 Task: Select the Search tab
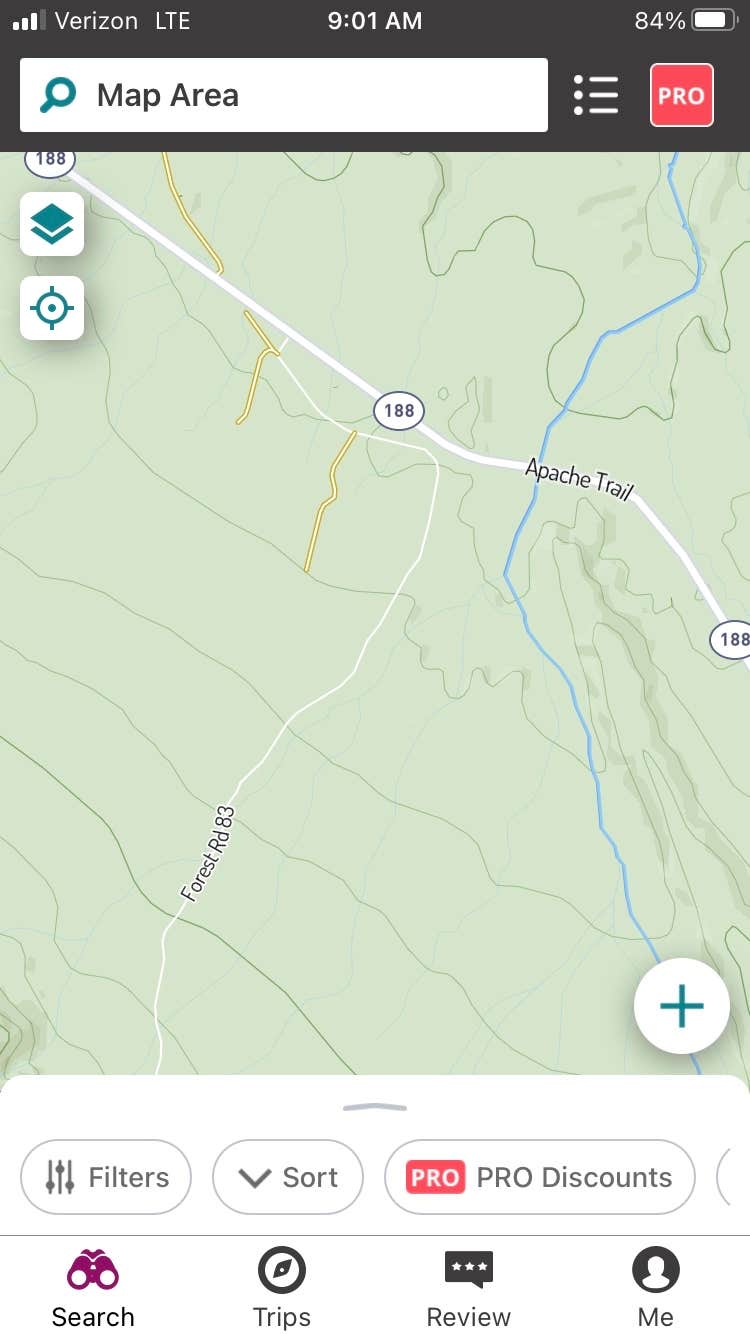[93, 1288]
